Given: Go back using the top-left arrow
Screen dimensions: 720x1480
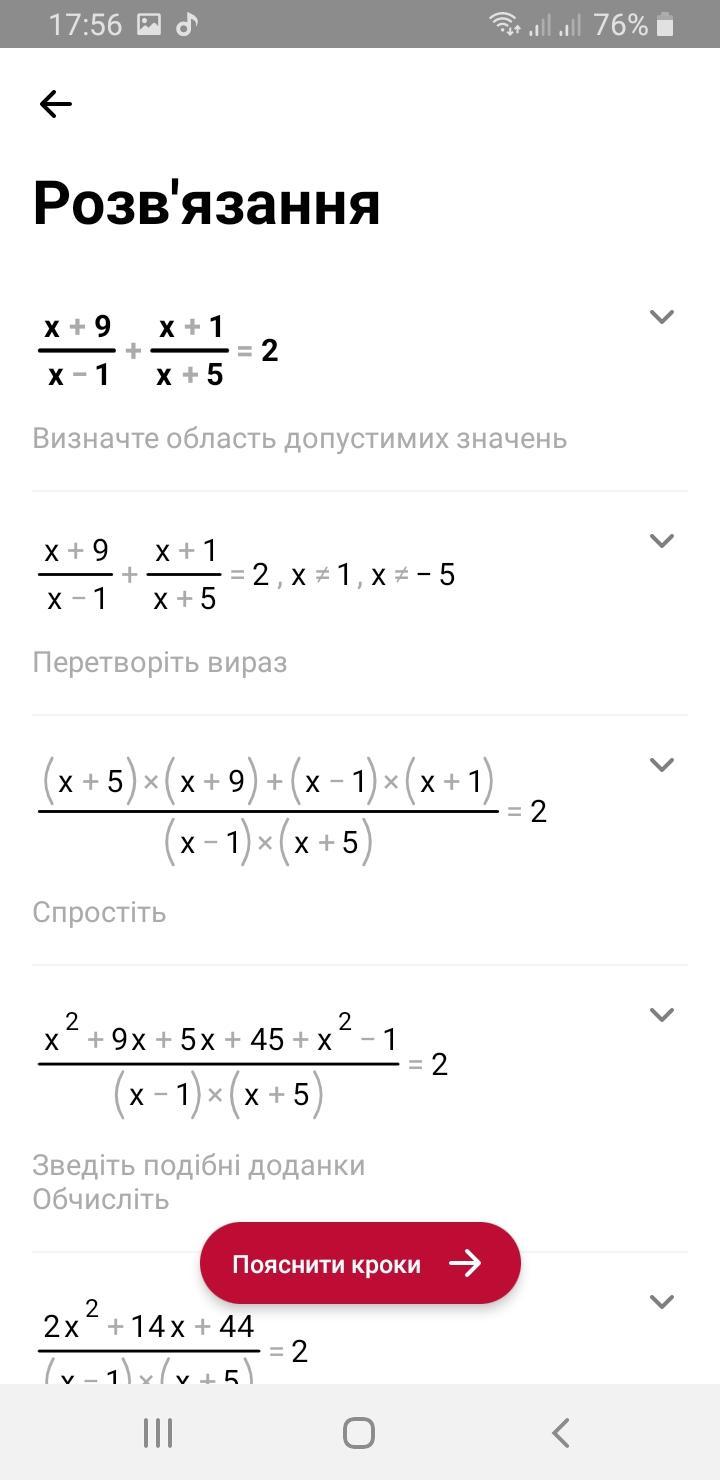Looking at the screenshot, I should pos(55,104).
